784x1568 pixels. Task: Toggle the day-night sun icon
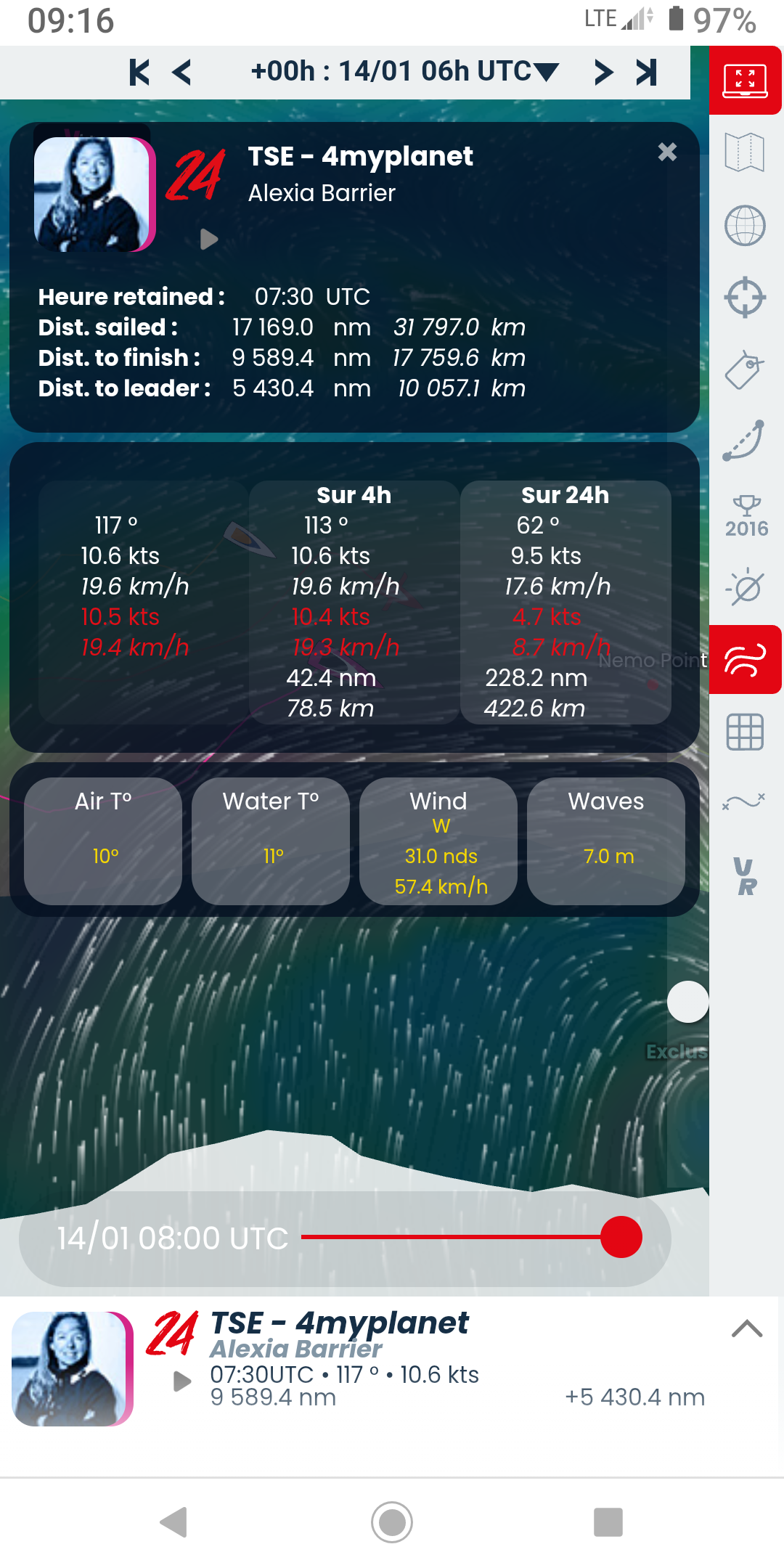point(745,587)
